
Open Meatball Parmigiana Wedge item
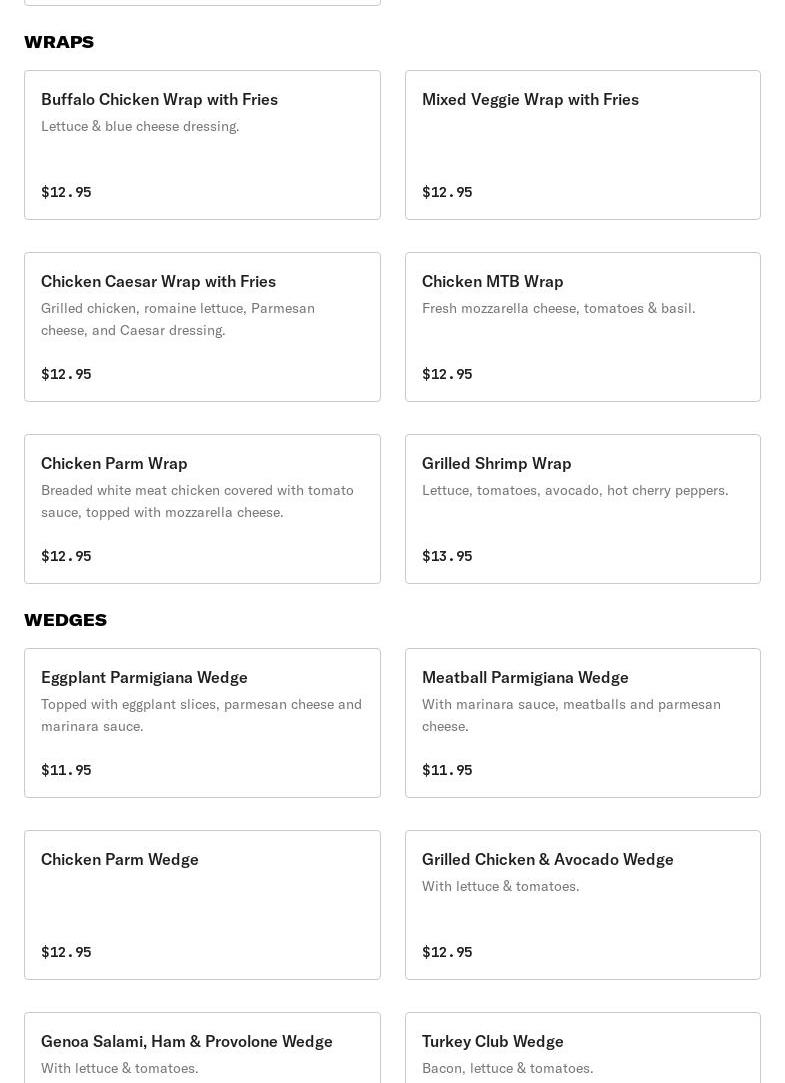(x=582, y=723)
